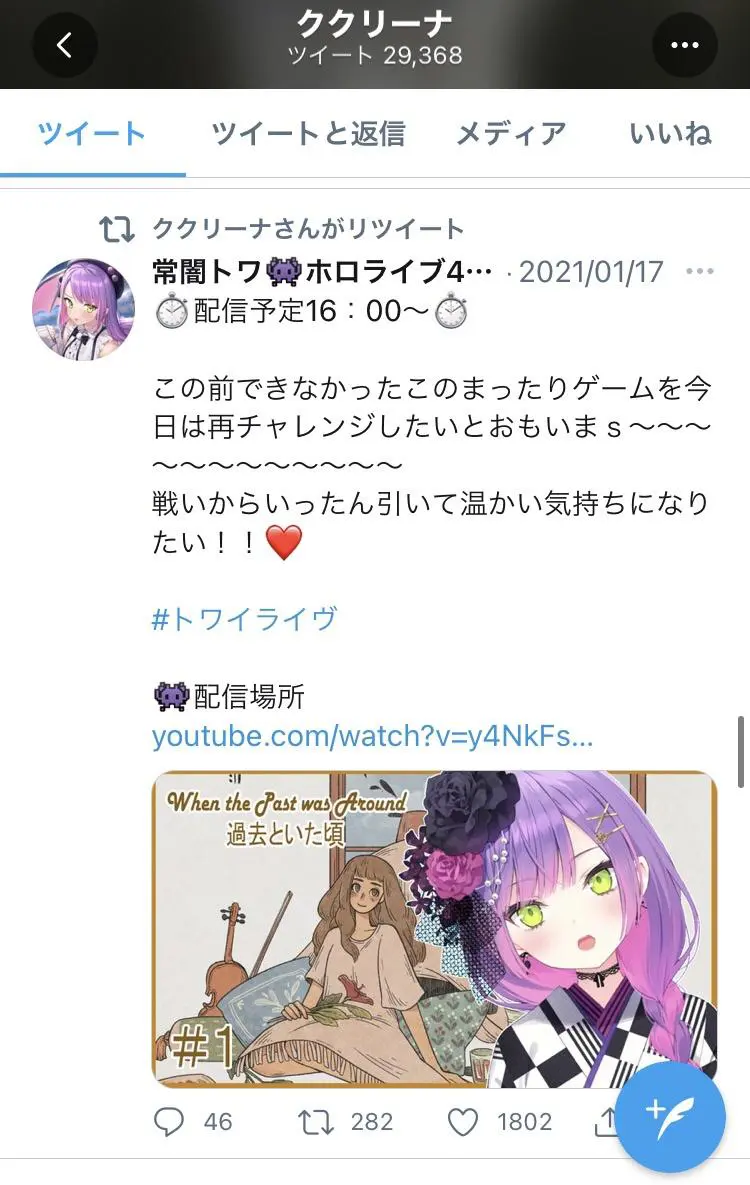This screenshot has height=1185, width=750.
Task: Open the youtube.com/watch link
Action: (x=372, y=738)
